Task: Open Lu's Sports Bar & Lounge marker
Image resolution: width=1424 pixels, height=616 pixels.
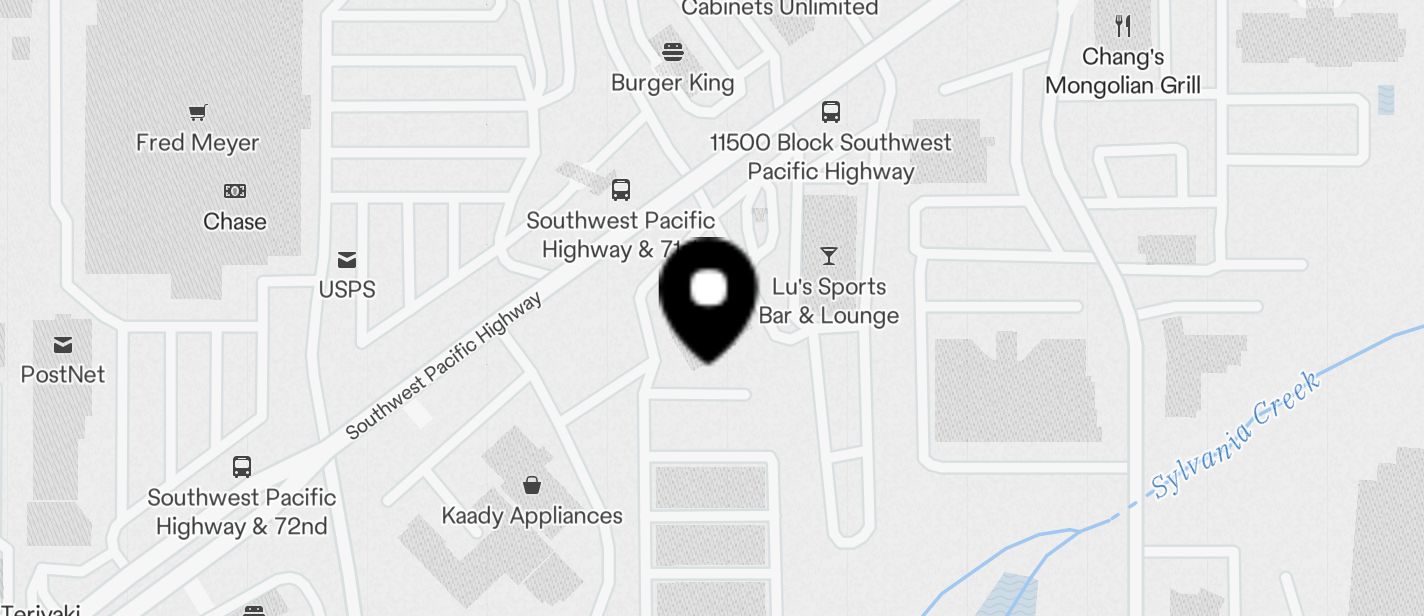Action: tap(828, 256)
